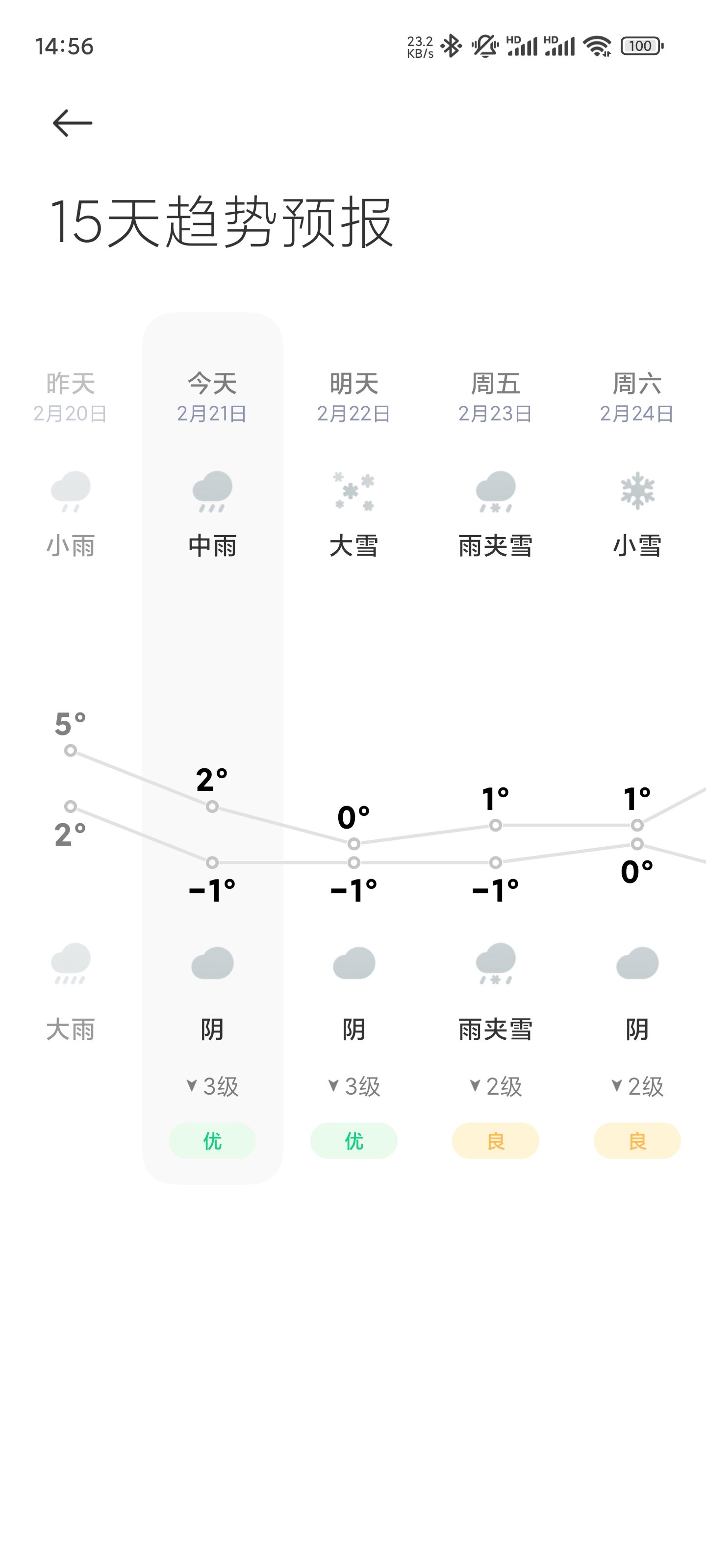Viewport: 706px width, 1568px height.
Task: Select the 周五 2月23日 forecast column
Action: coord(496,748)
